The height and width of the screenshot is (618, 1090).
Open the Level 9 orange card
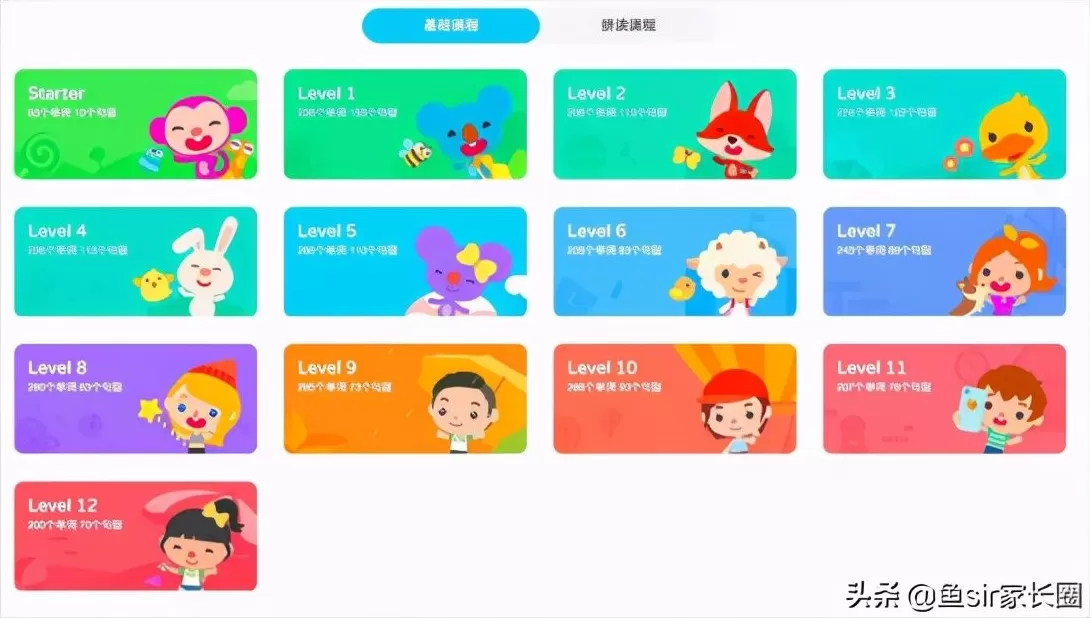click(x=405, y=399)
